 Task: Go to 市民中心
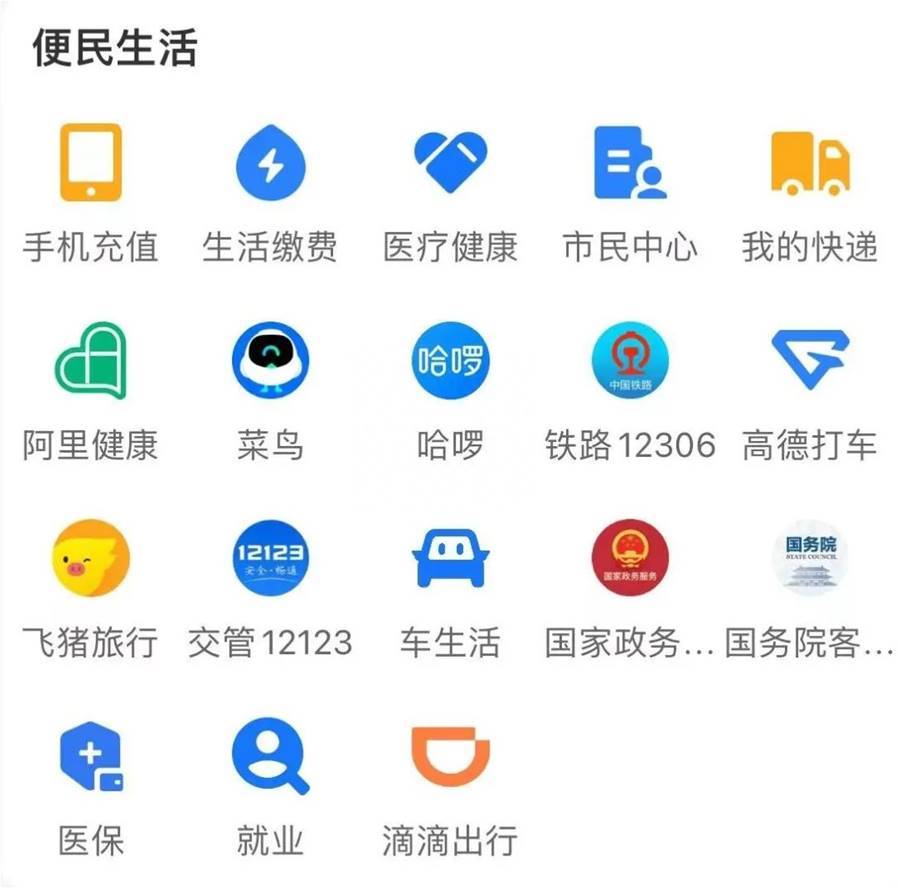click(x=630, y=163)
